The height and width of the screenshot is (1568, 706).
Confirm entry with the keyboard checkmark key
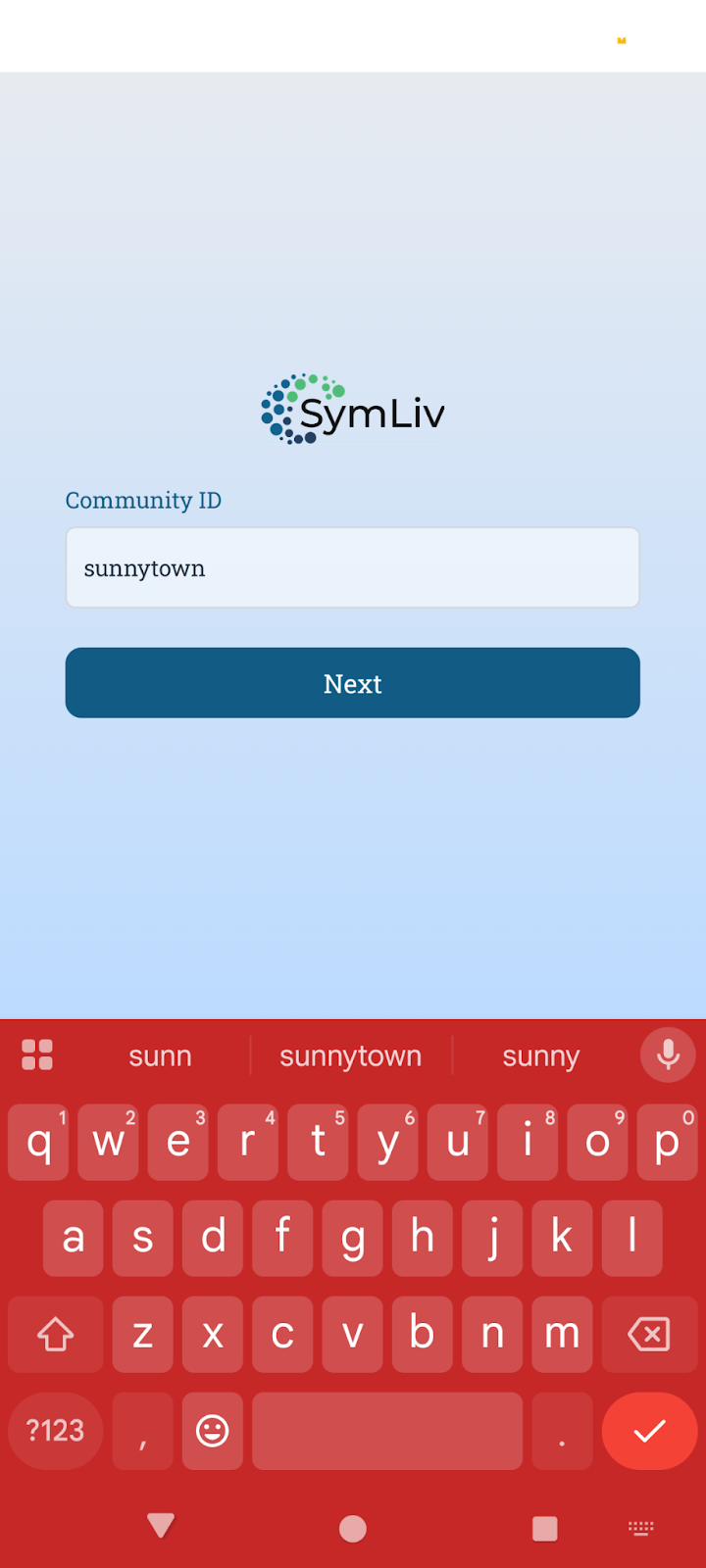(x=649, y=1431)
